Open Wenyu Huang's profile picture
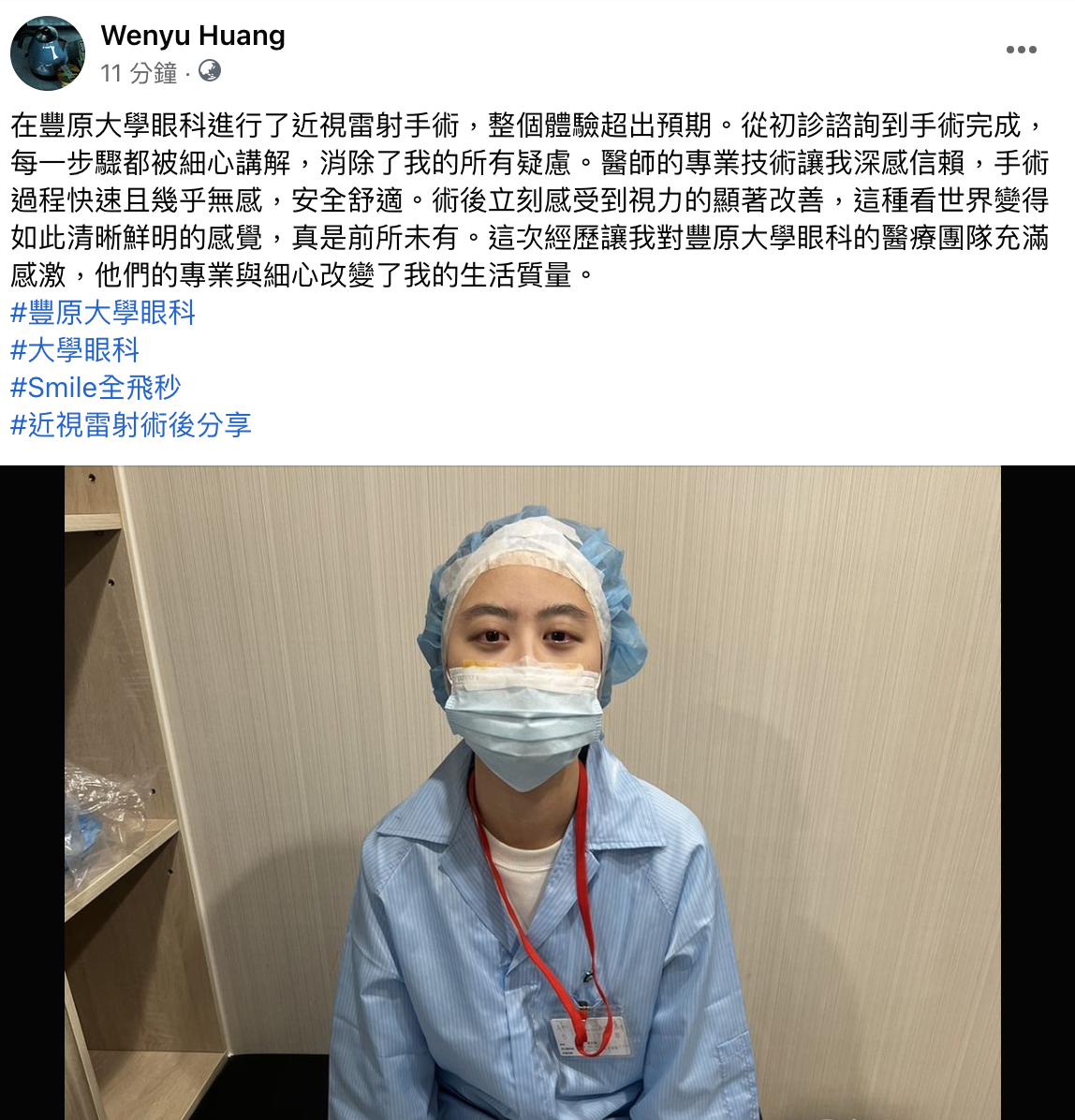The height and width of the screenshot is (1120, 1075). 48,53
